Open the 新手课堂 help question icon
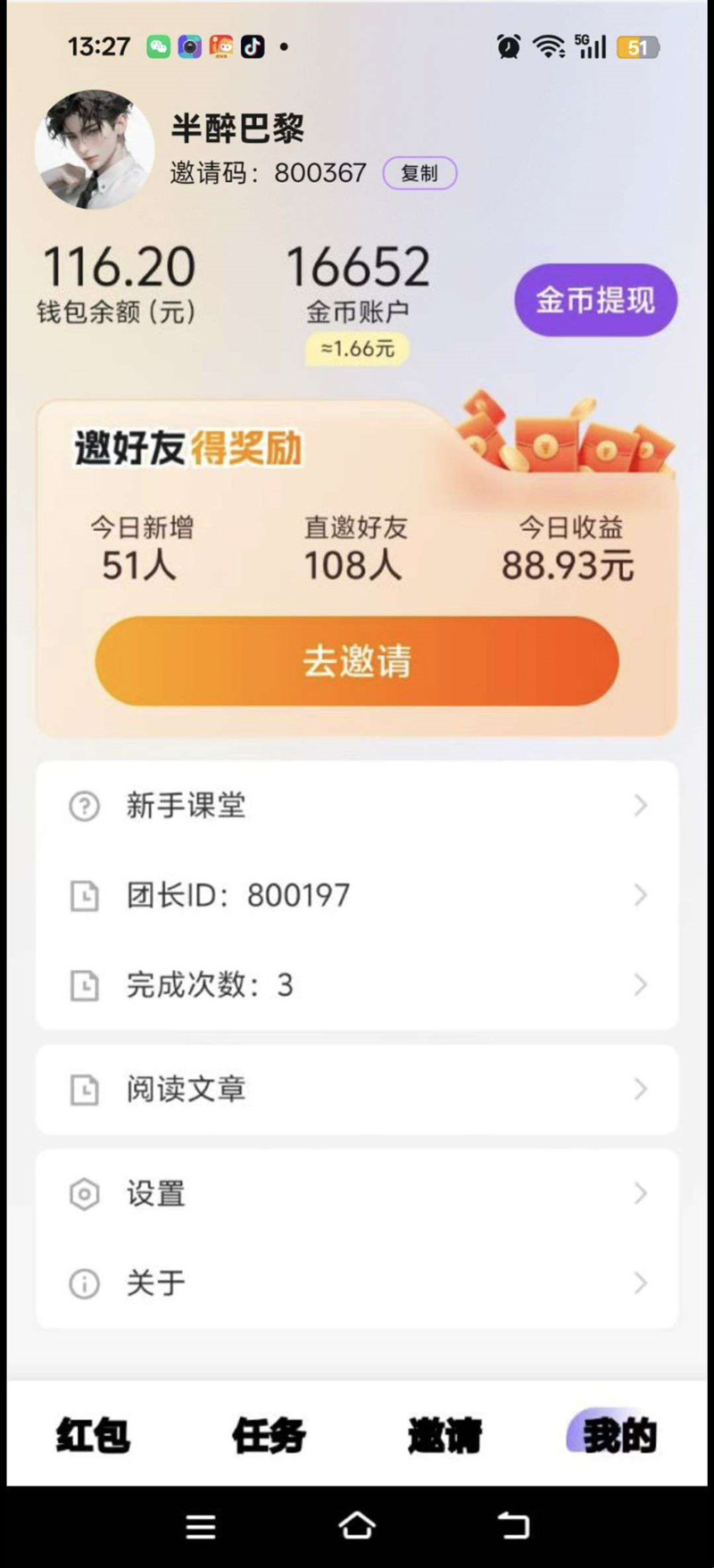This screenshot has width=714, height=1568. 83,806
